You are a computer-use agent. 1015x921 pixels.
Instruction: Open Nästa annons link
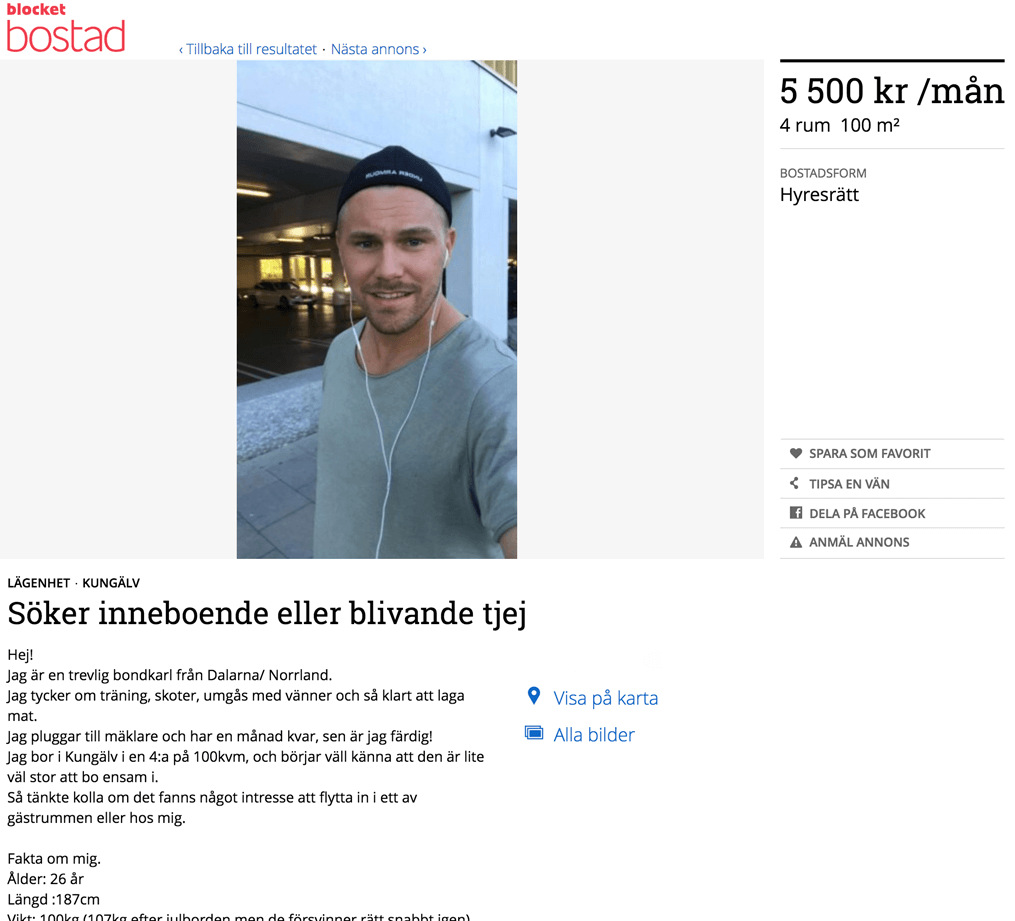click(x=378, y=49)
